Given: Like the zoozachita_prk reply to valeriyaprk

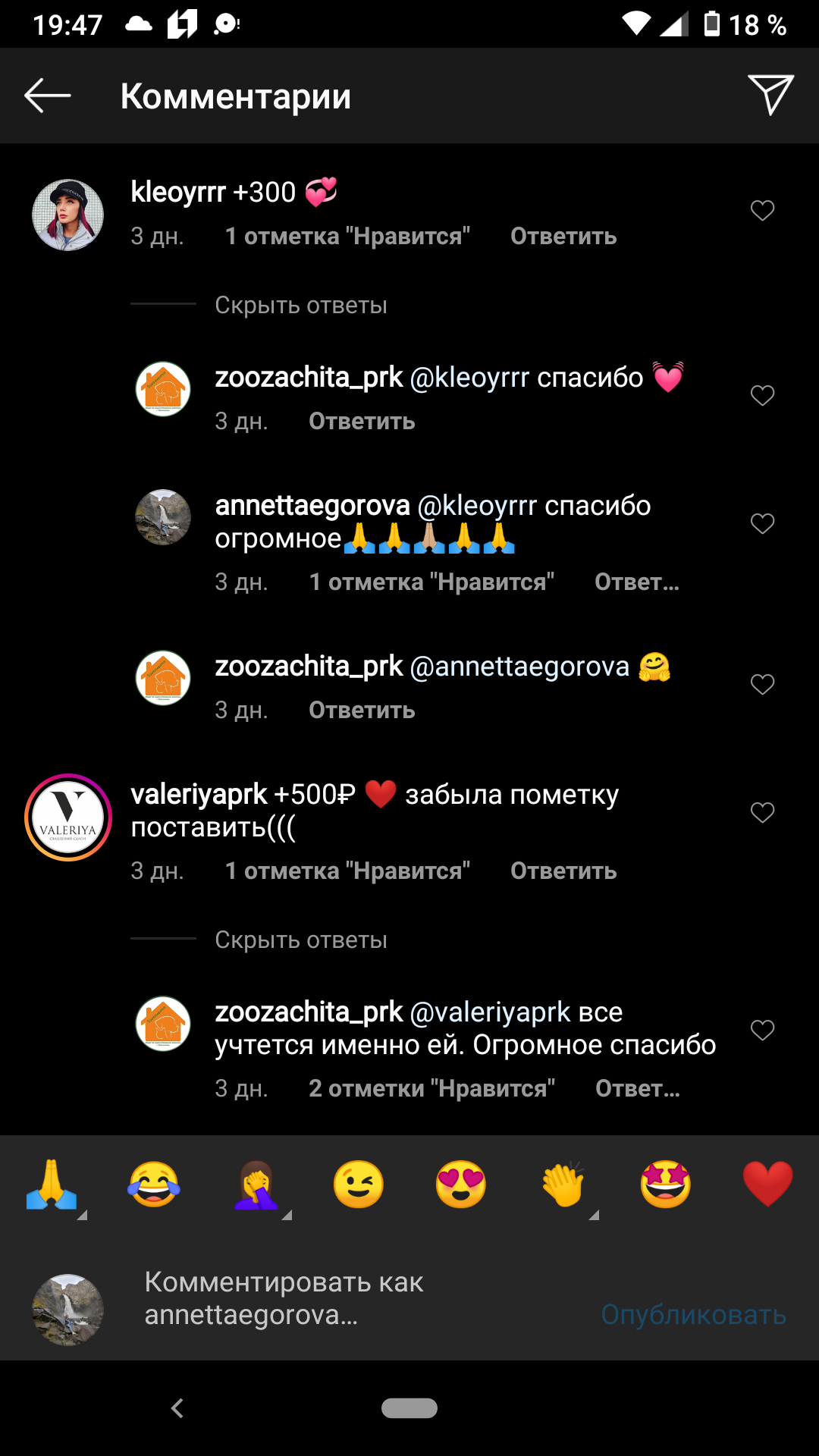Looking at the screenshot, I should coord(762,1030).
